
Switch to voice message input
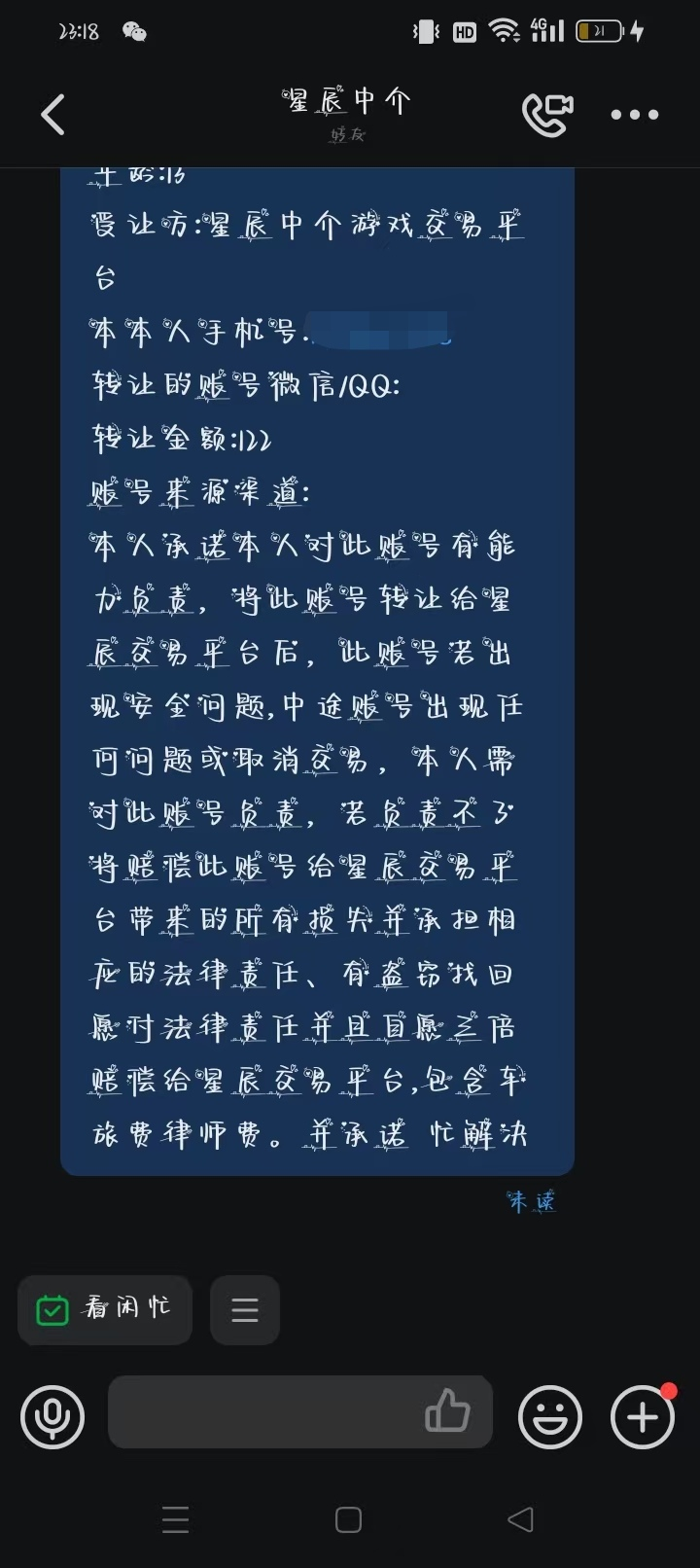[x=52, y=1416]
